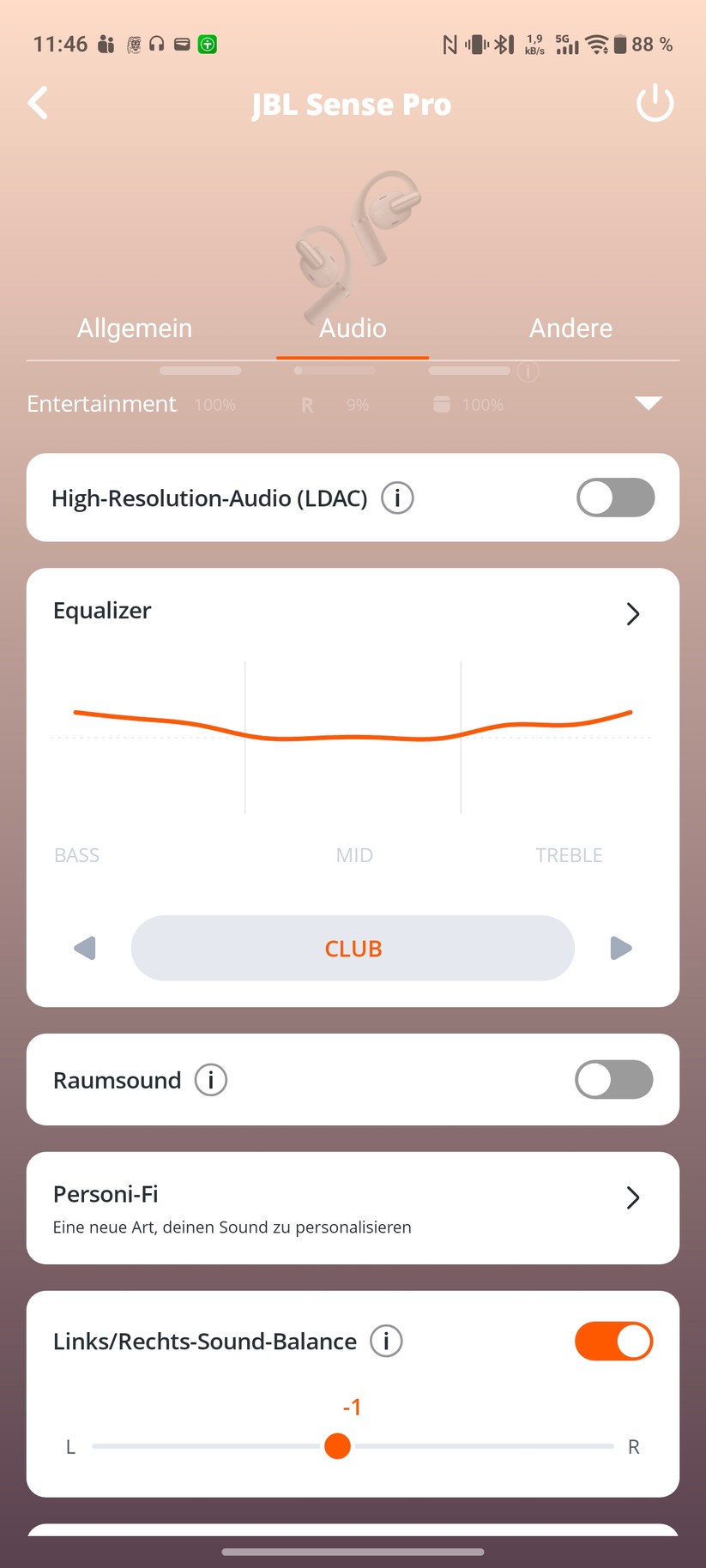706x1568 pixels.
Task: Show info about Raumsound
Action: tap(211, 1080)
